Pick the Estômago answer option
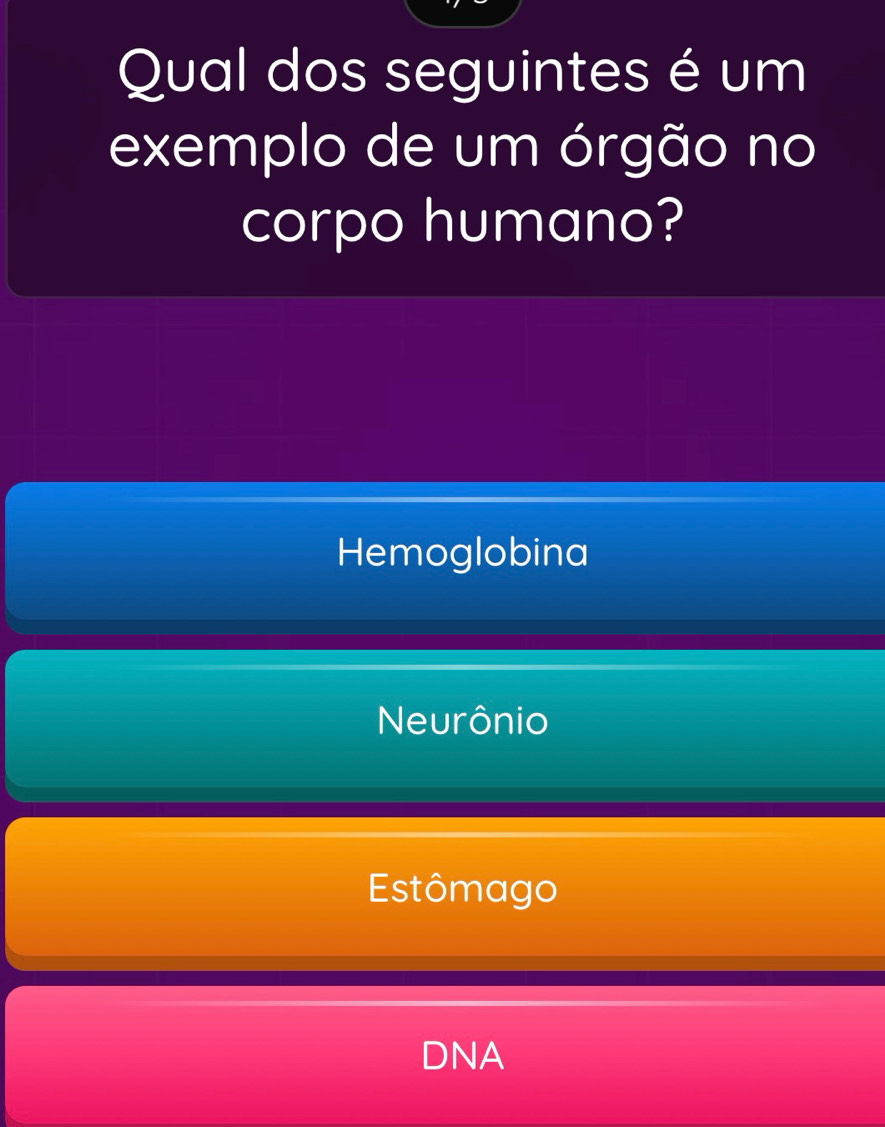This screenshot has height=1127, width=885. 462,888
